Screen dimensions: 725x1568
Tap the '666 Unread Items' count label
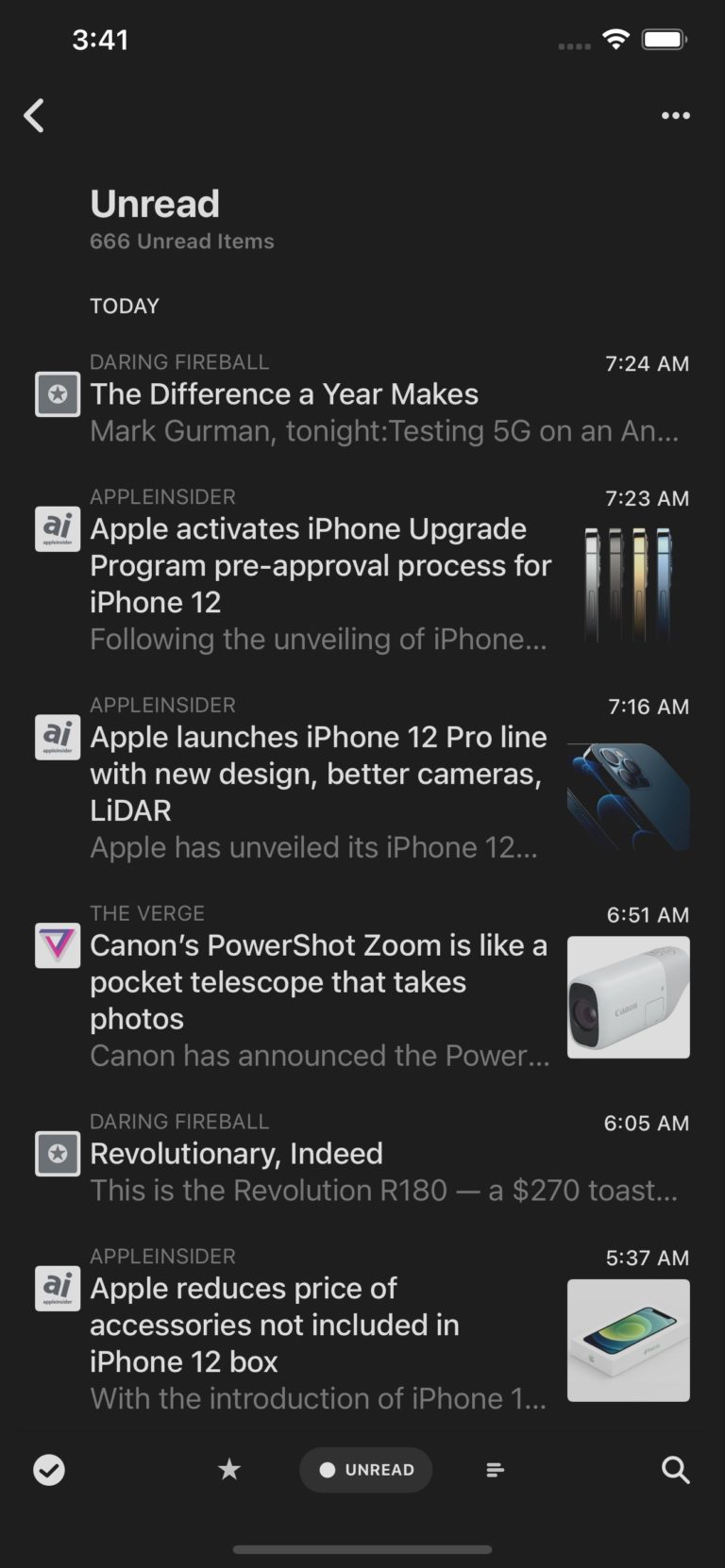coord(181,241)
